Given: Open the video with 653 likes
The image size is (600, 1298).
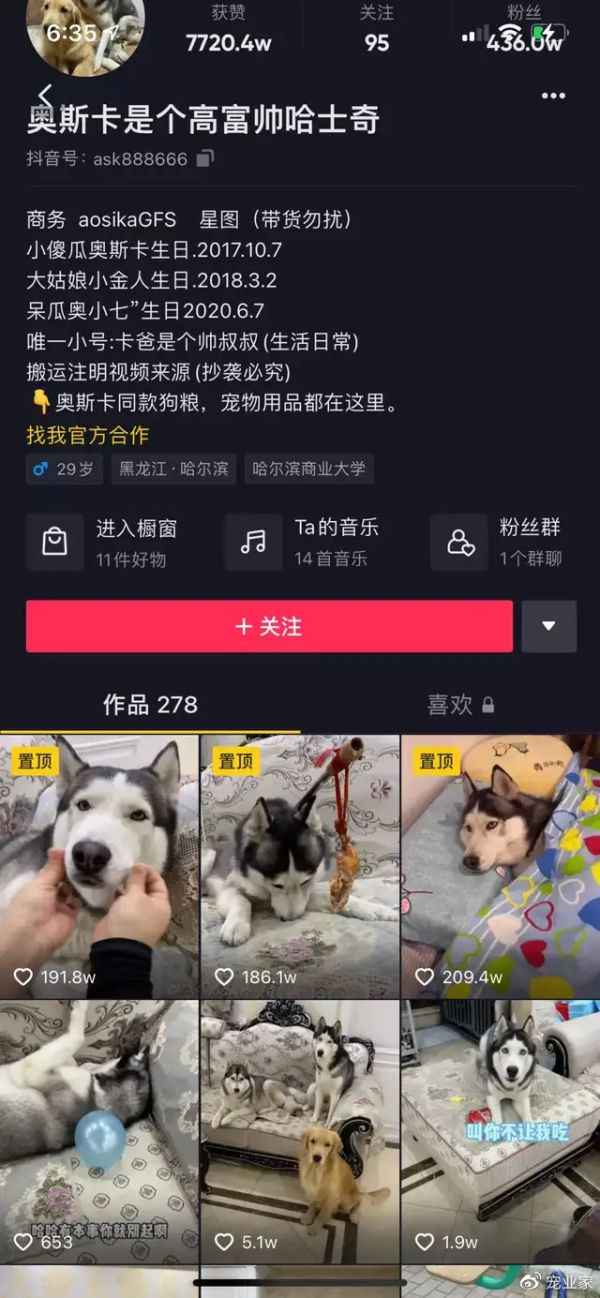Looking at the screenshot, I should [x=99, y=1132].
